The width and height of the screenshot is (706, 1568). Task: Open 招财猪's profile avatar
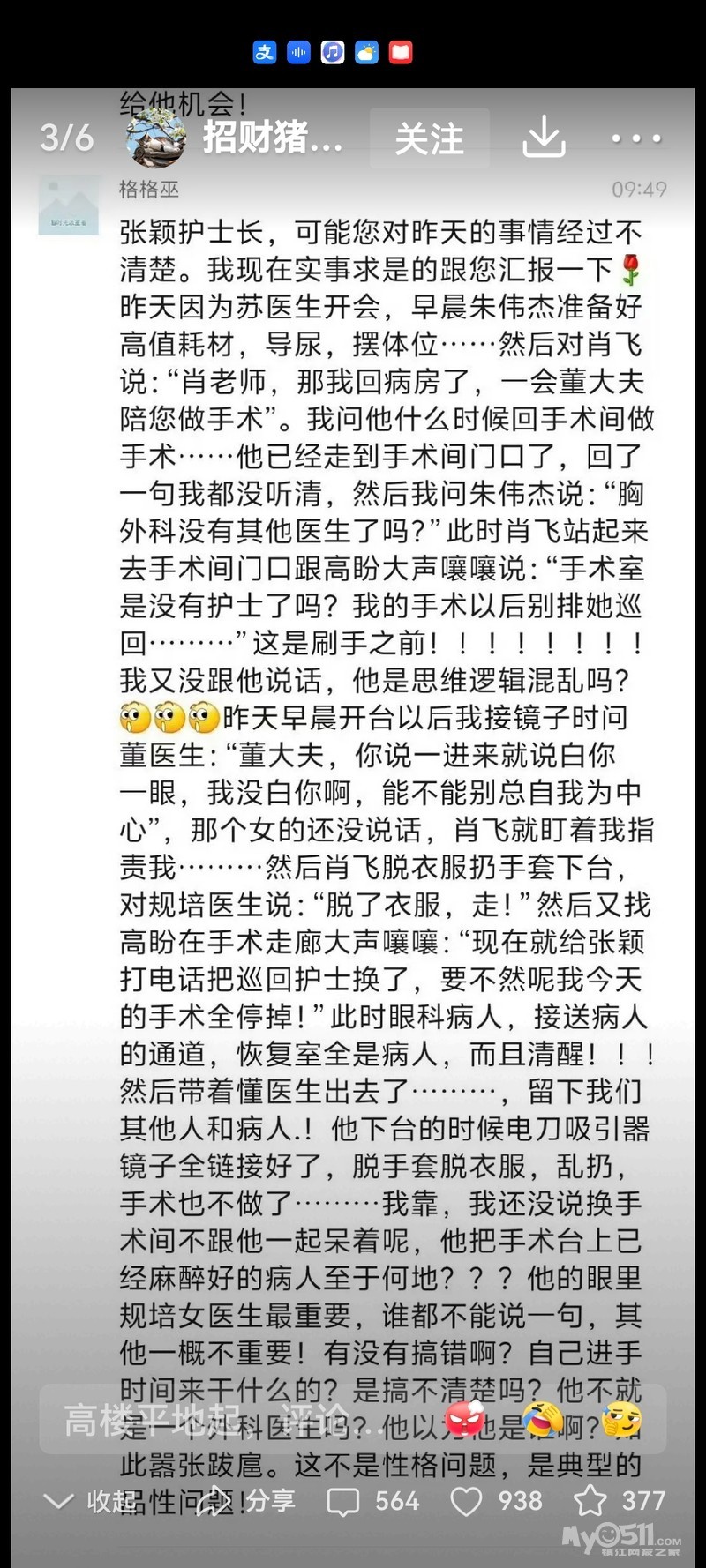point(156,138)
